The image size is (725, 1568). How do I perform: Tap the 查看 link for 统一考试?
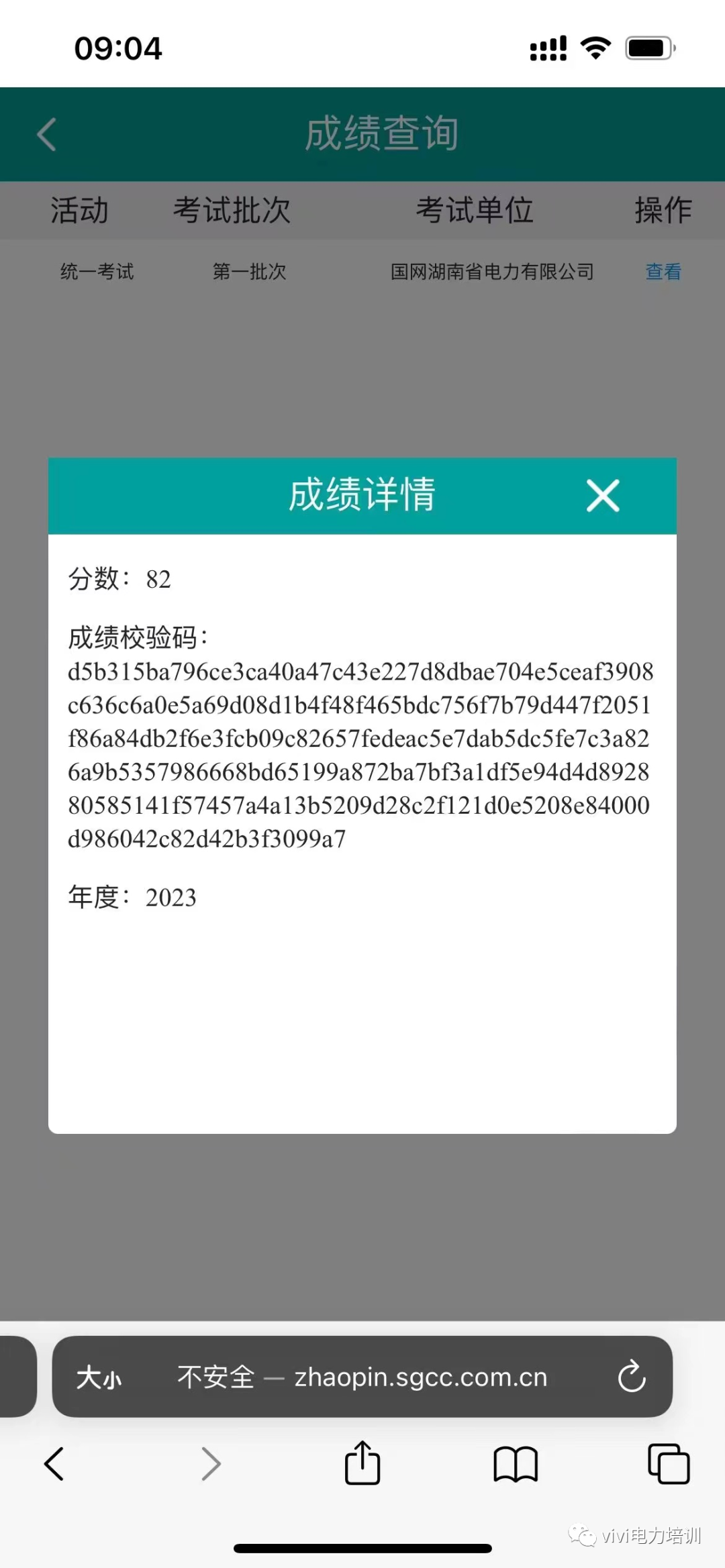pyautogui.click(x=663, y=272)
